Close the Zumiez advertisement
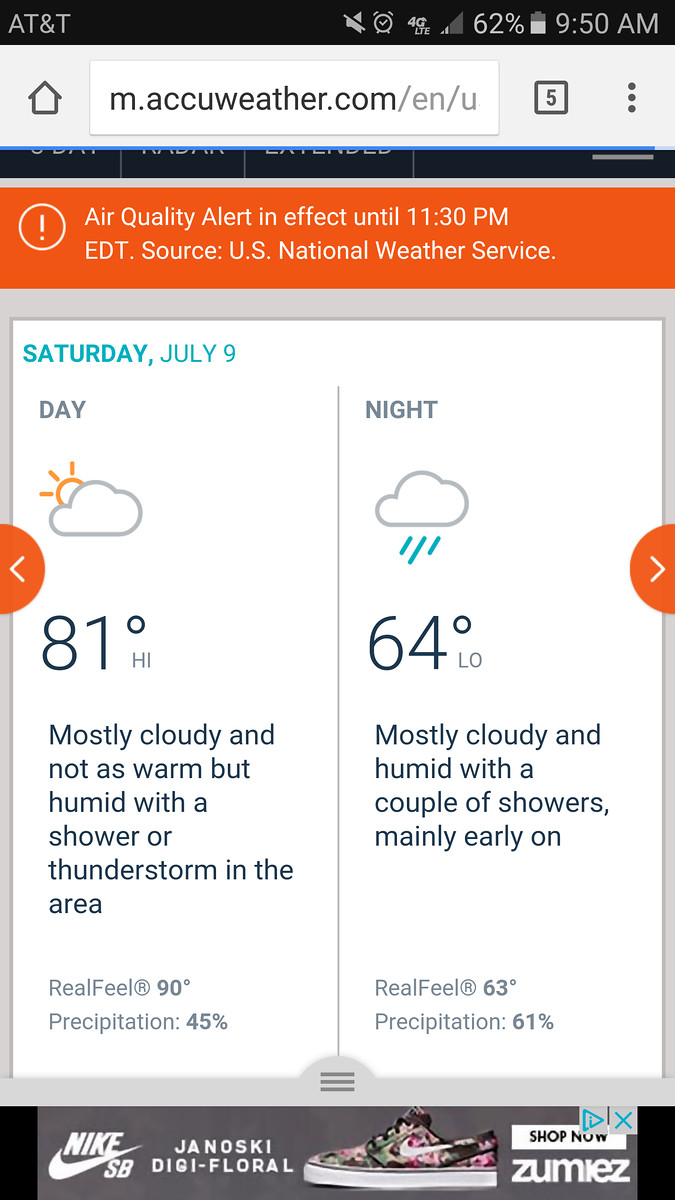675x1200 pixels. tap(623, 1120)
